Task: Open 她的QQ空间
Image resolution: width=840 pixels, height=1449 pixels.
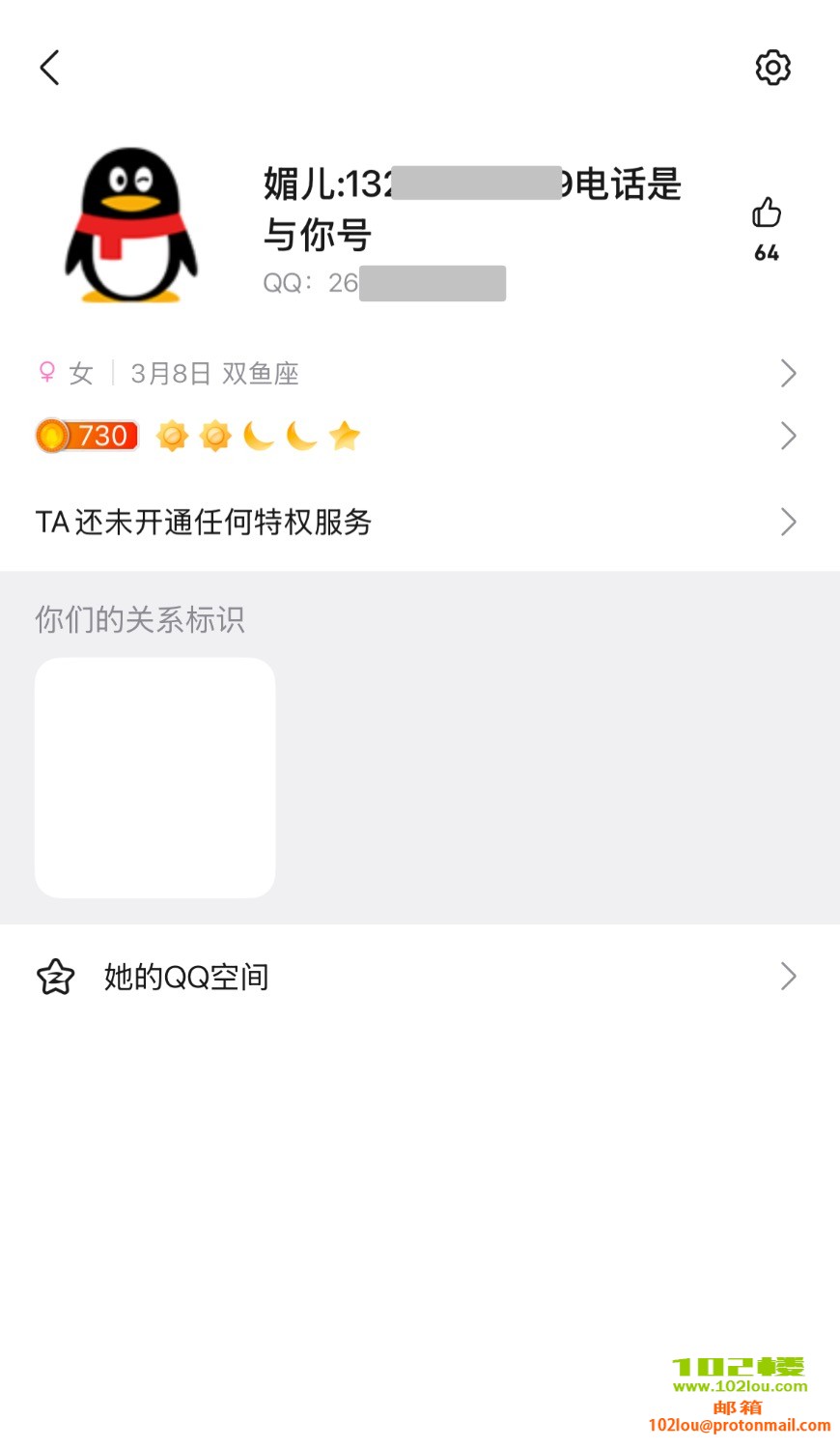Action: 415,977
